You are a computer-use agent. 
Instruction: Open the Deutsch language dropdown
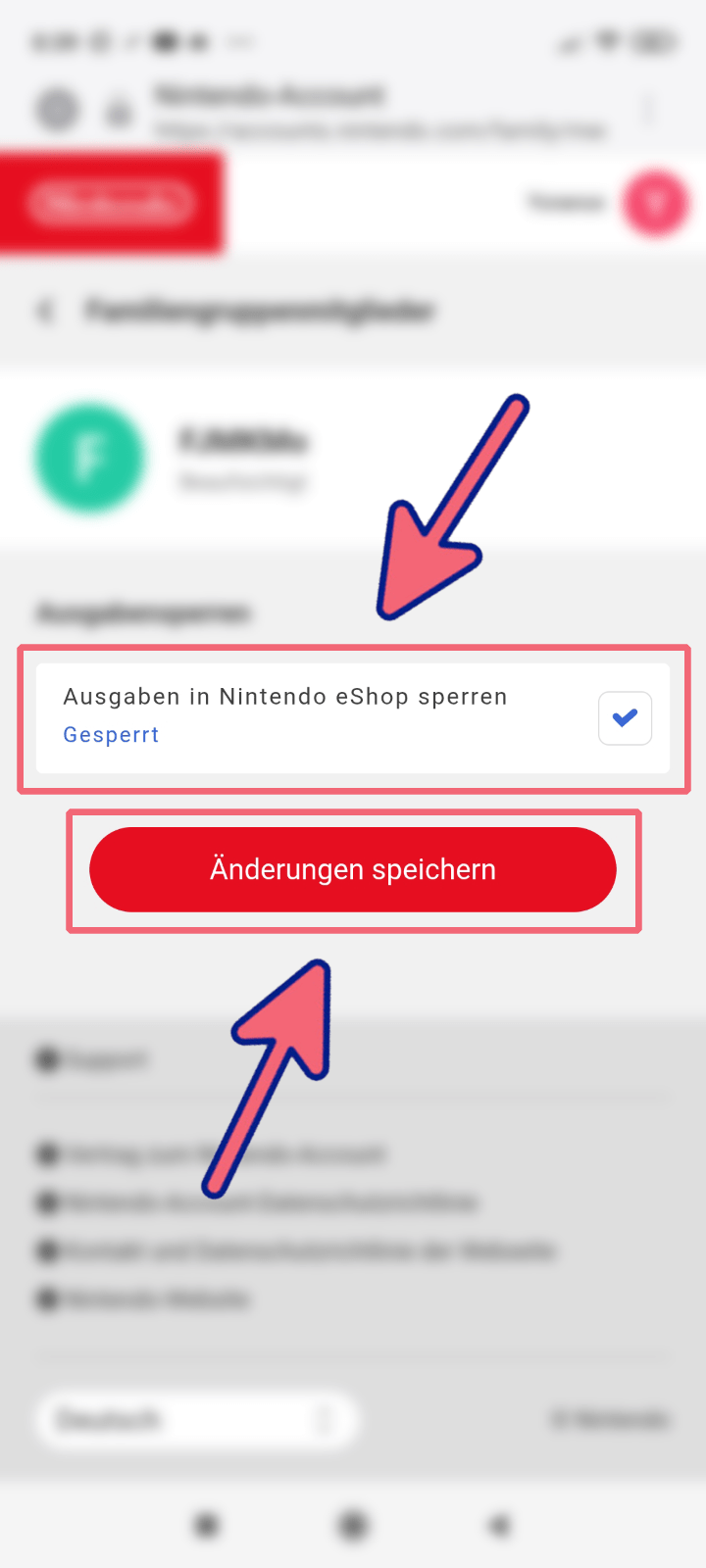point(194,1420)
